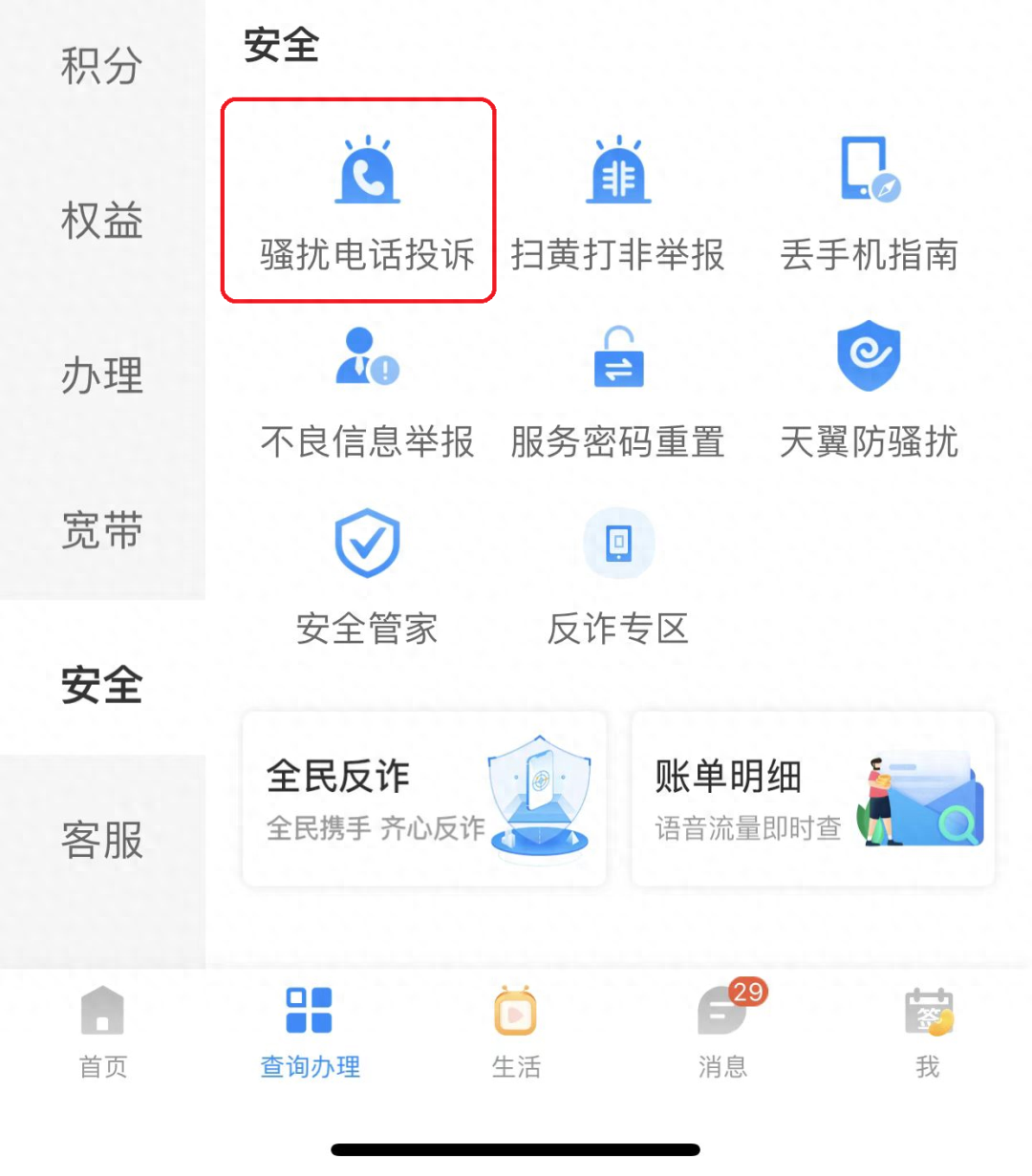Image resolution: width=1032 pixels, height=1176 pixels.
Task: Select 宽带 in the side menu
Action: pos(102,530)
